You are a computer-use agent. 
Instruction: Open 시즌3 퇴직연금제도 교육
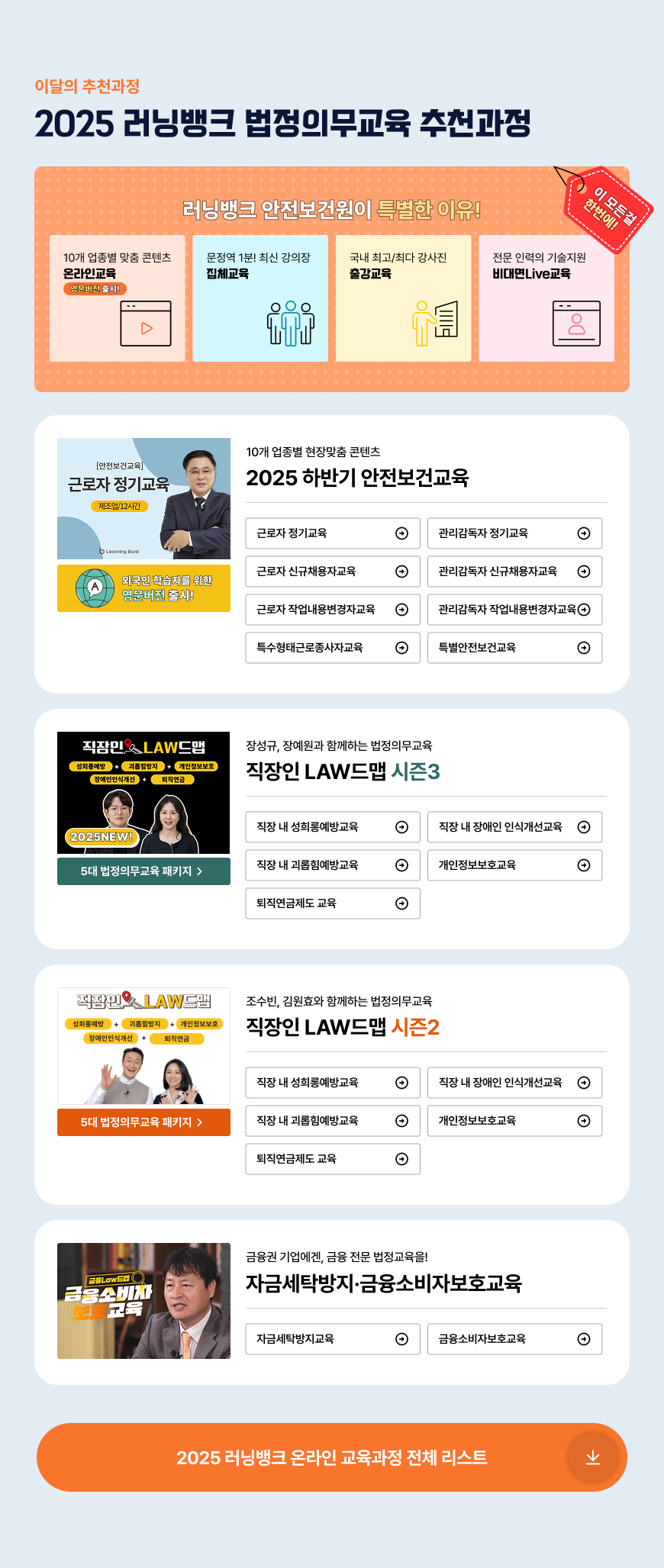(332, 903)
